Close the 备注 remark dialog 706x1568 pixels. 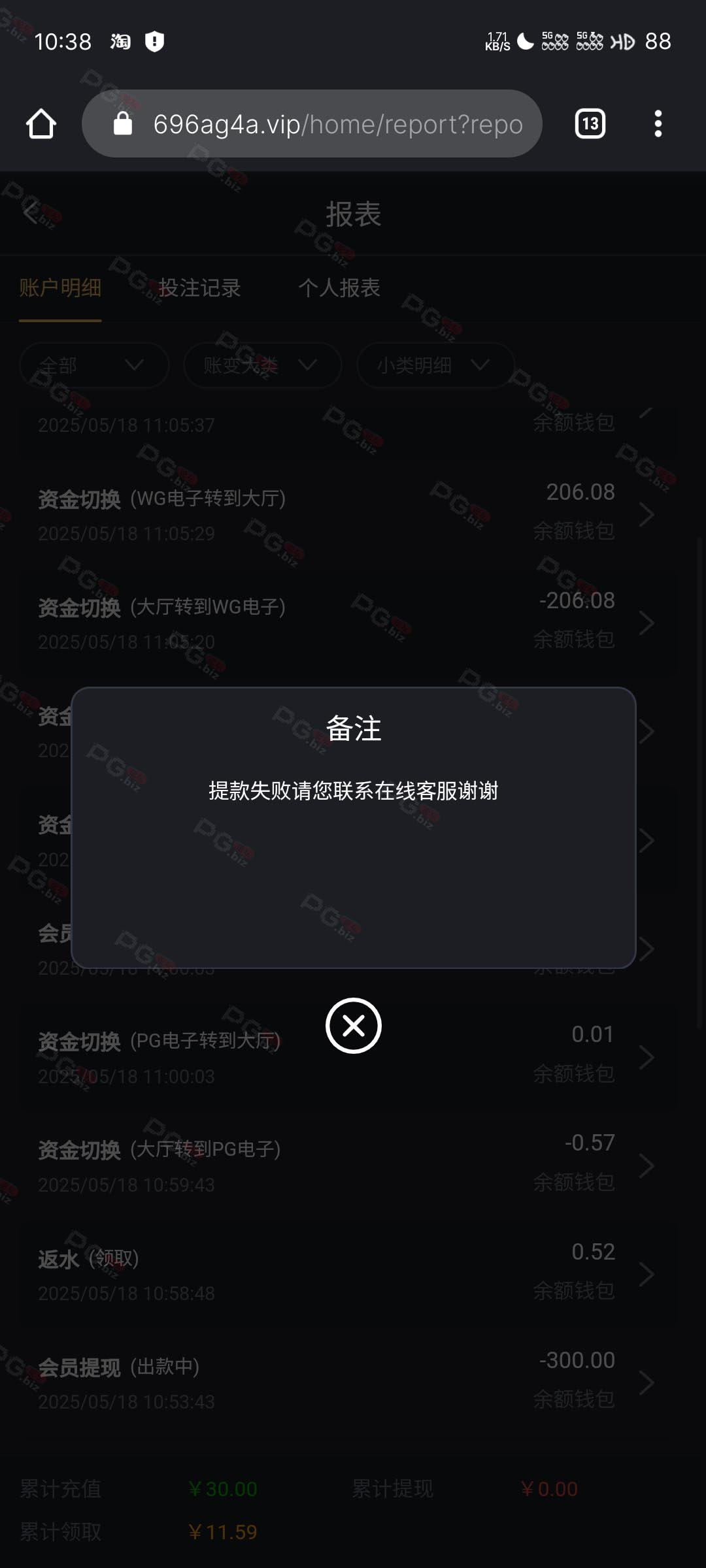pyautogui.click(x=353, y=1026)
